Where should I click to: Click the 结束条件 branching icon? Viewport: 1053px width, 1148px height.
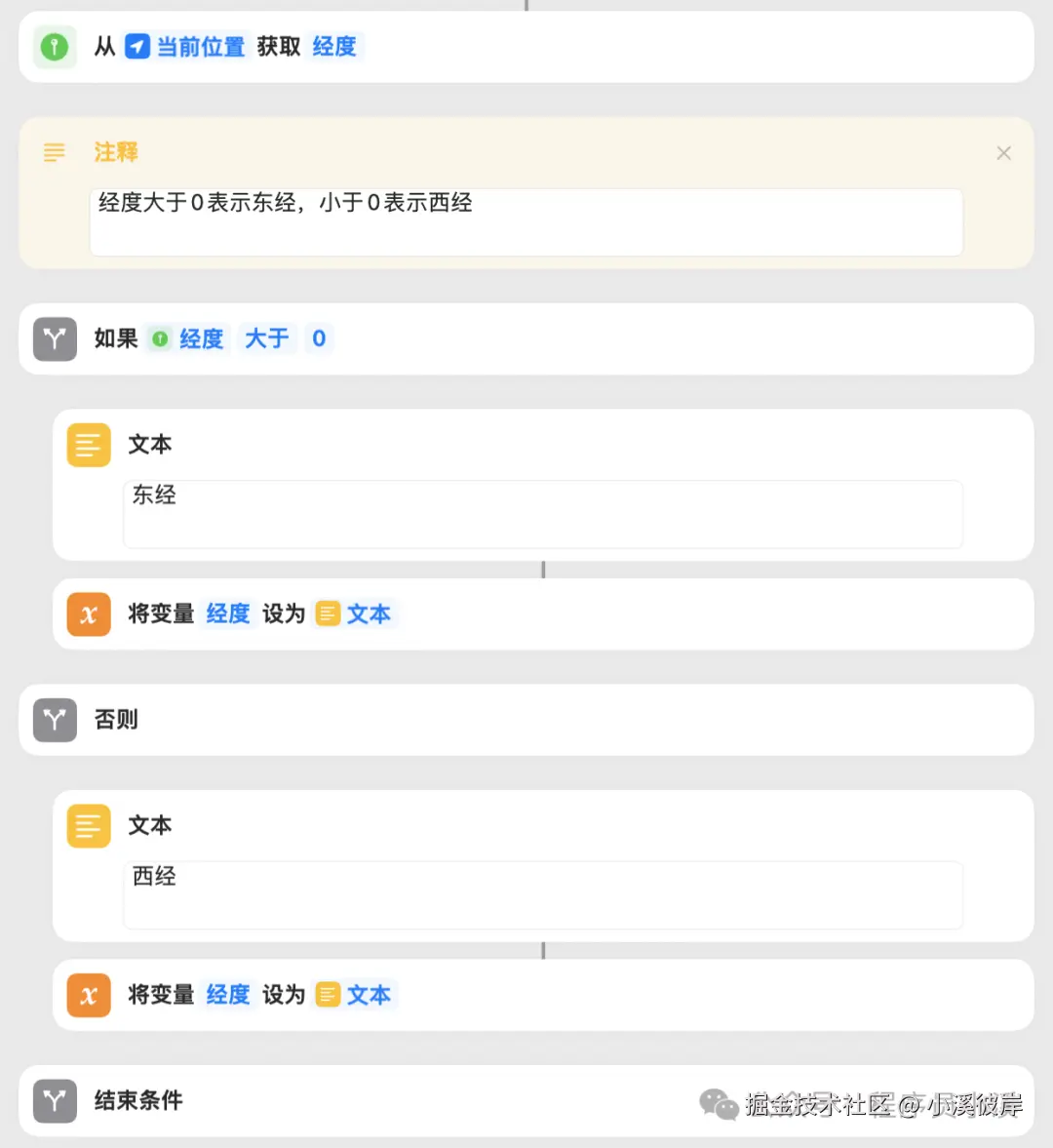(x=55, y=1100)
